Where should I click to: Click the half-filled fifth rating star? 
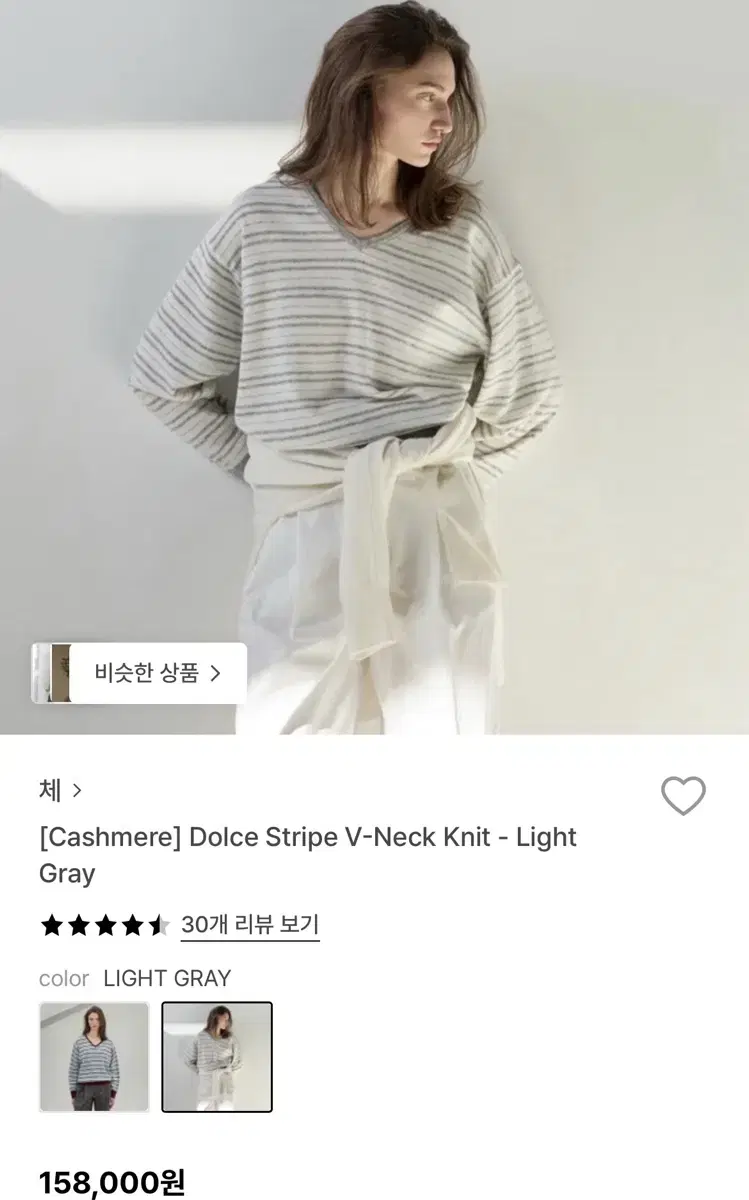[x=157, y=925]
